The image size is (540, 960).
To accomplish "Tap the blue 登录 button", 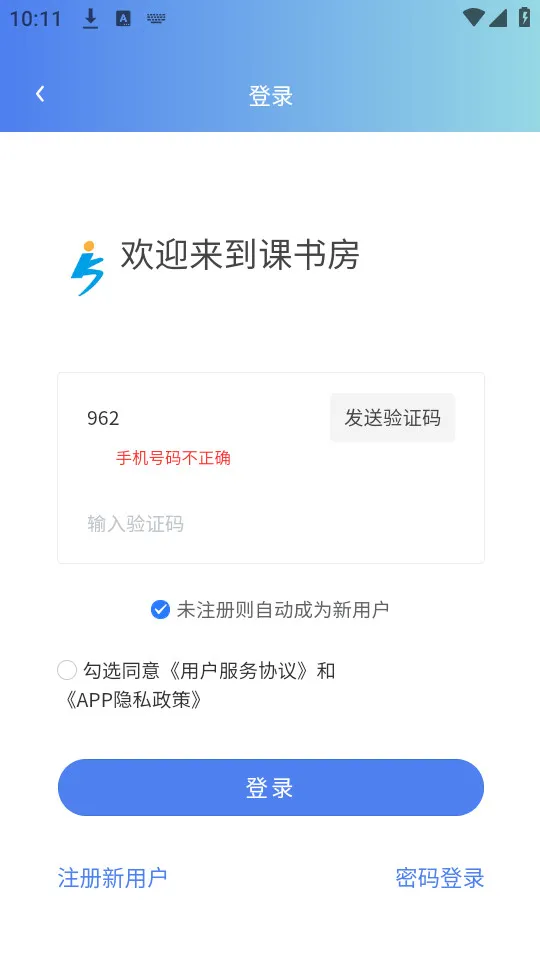I will point(271,788).
